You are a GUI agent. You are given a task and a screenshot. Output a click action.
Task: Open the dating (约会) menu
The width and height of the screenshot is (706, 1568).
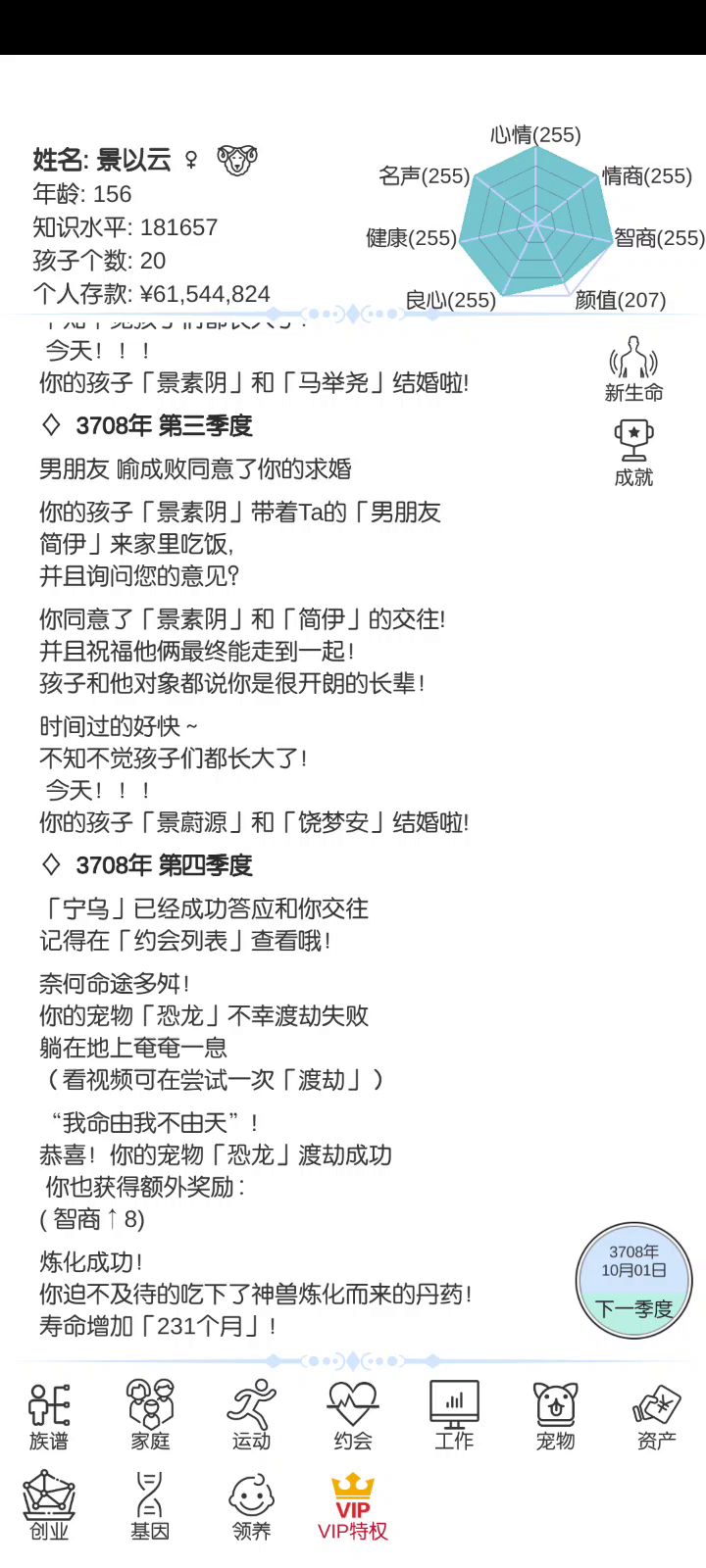point(353,1415)
